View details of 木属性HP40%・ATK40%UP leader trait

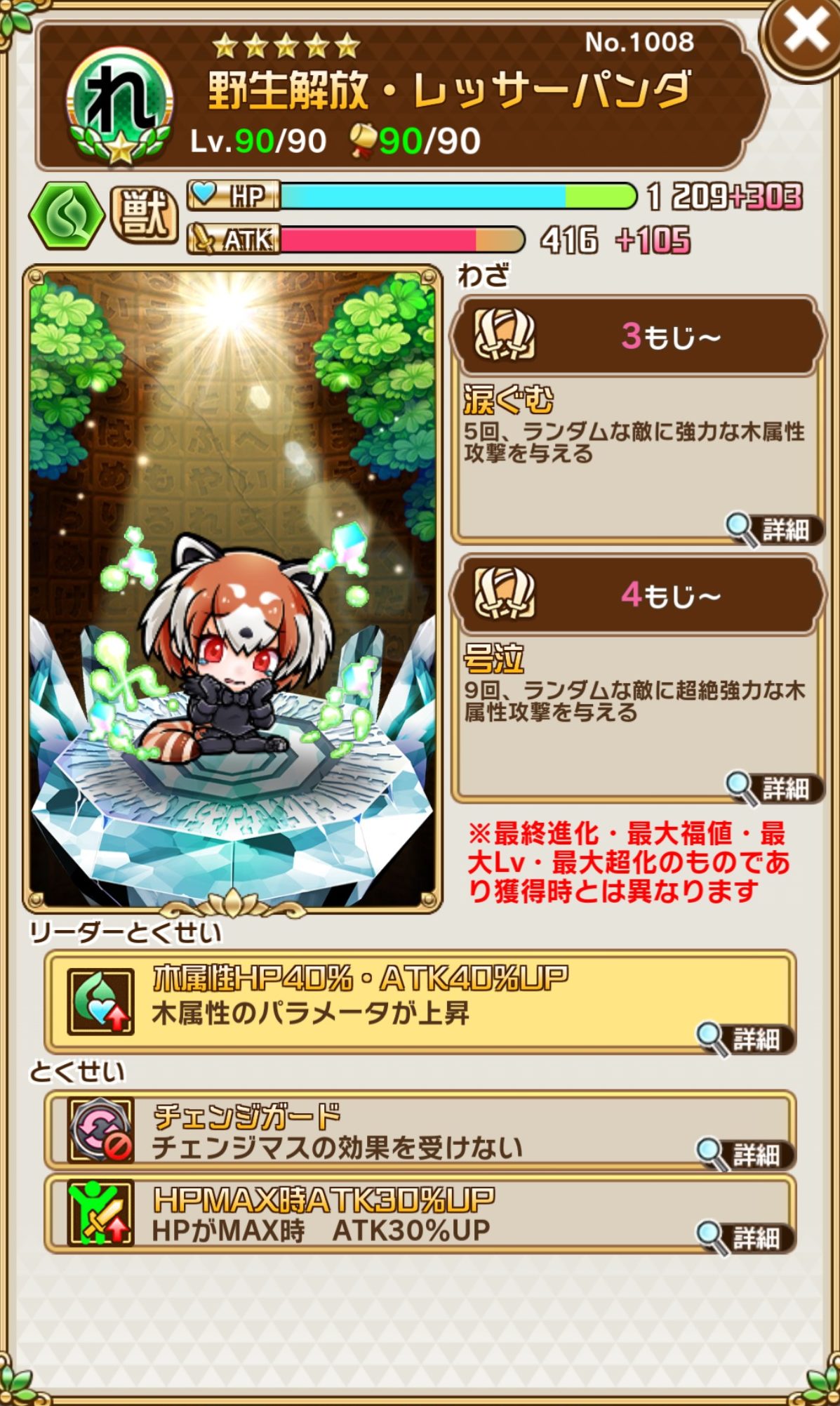pos(747,1039)
